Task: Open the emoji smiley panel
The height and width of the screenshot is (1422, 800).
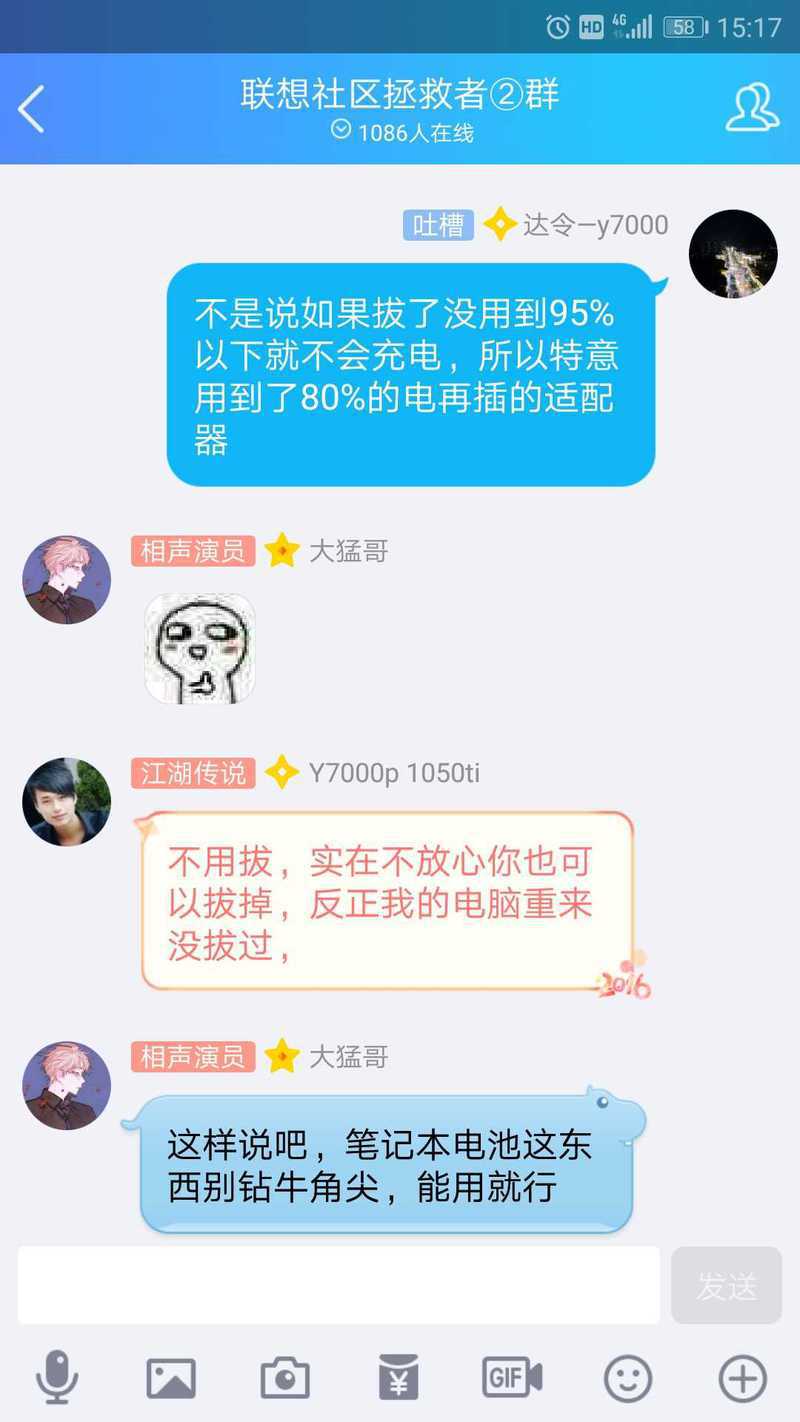Action: point(628,1379)
